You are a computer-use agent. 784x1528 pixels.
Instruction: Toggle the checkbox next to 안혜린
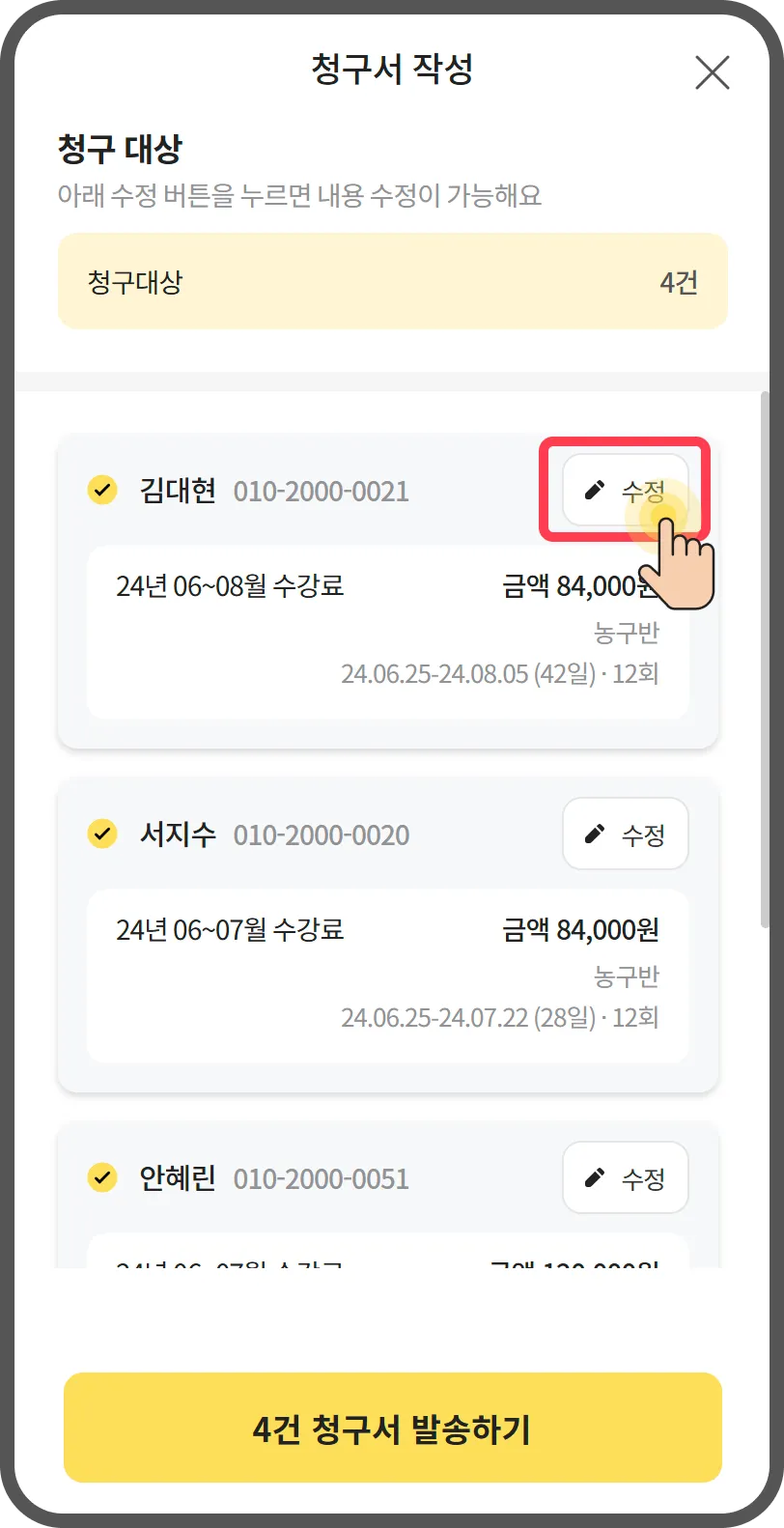click(102, 1177)
